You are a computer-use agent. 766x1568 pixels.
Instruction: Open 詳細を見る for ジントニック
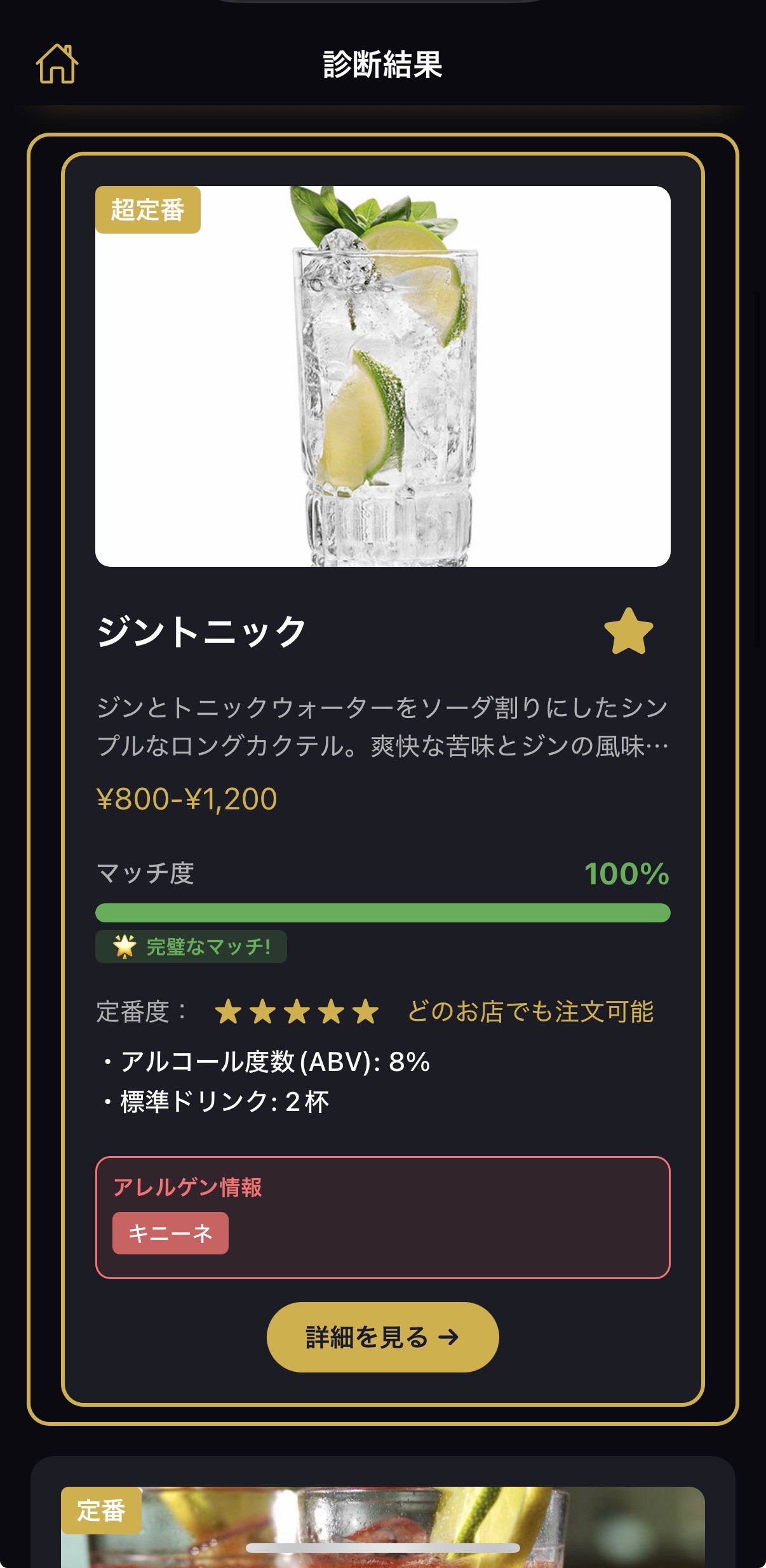[x=382, y=1337]
